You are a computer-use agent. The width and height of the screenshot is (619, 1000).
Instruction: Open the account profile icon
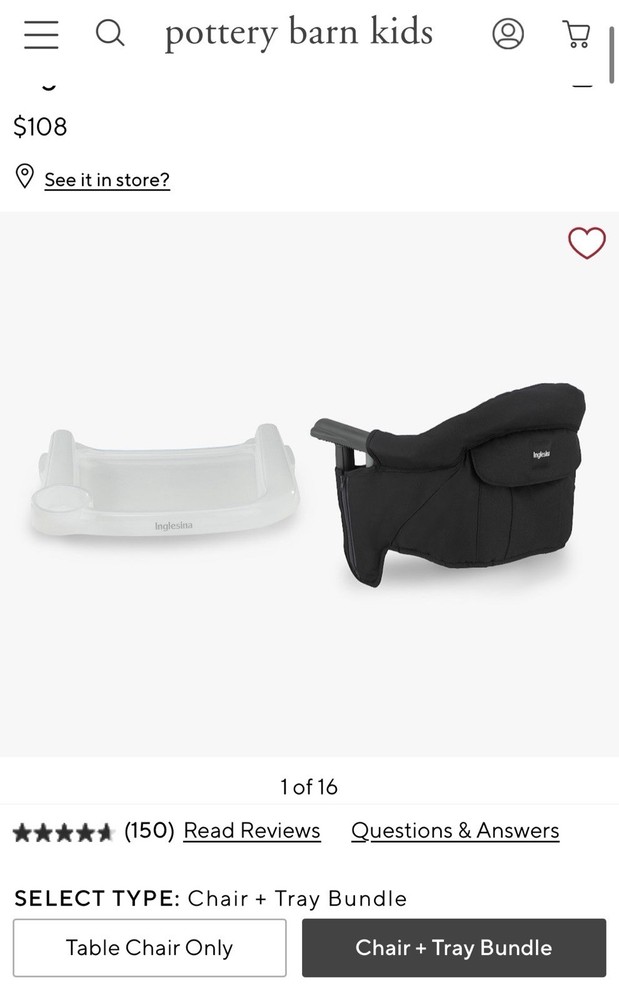[508, 34]
